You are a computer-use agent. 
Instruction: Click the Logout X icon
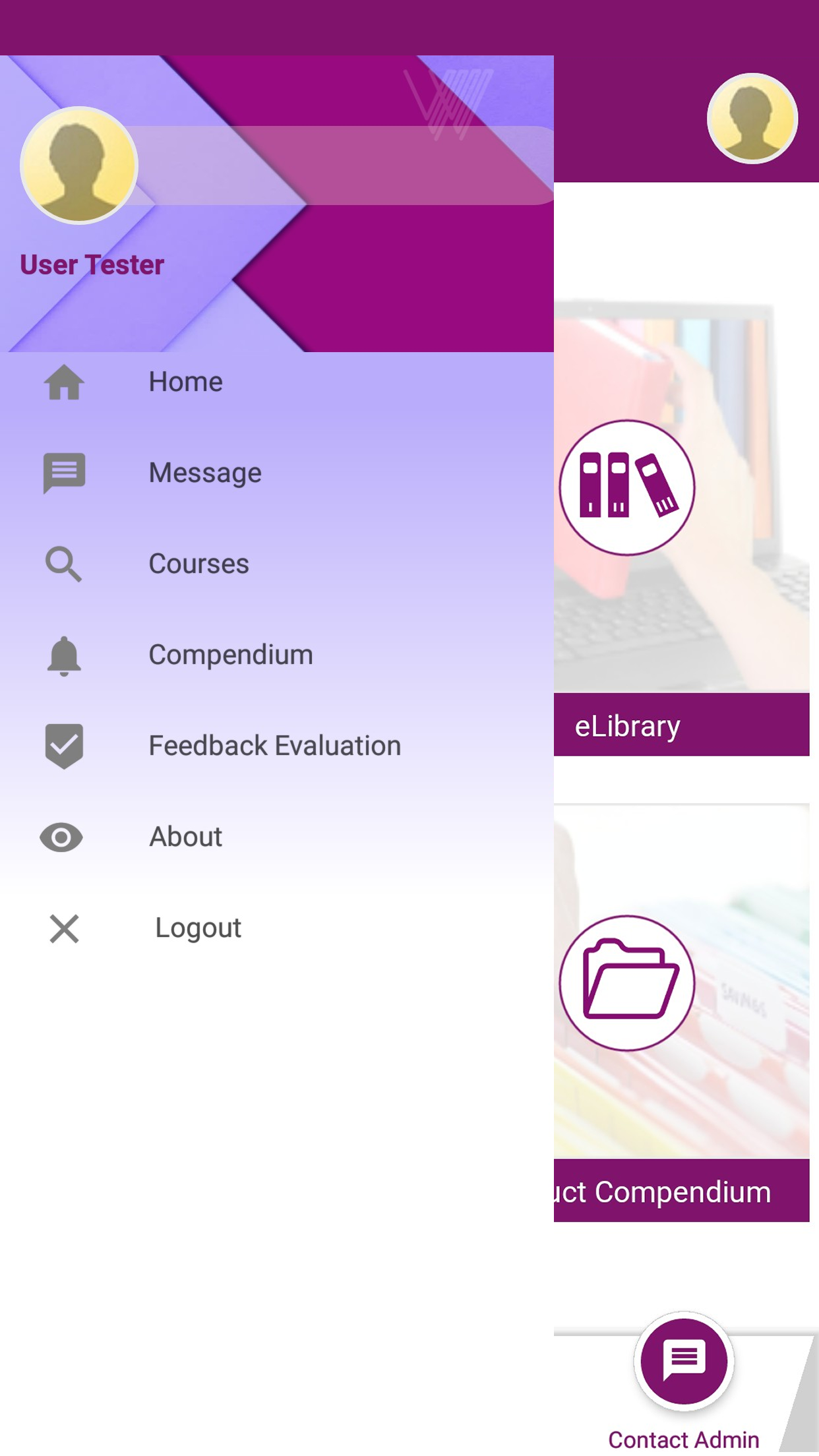(63, 928)
